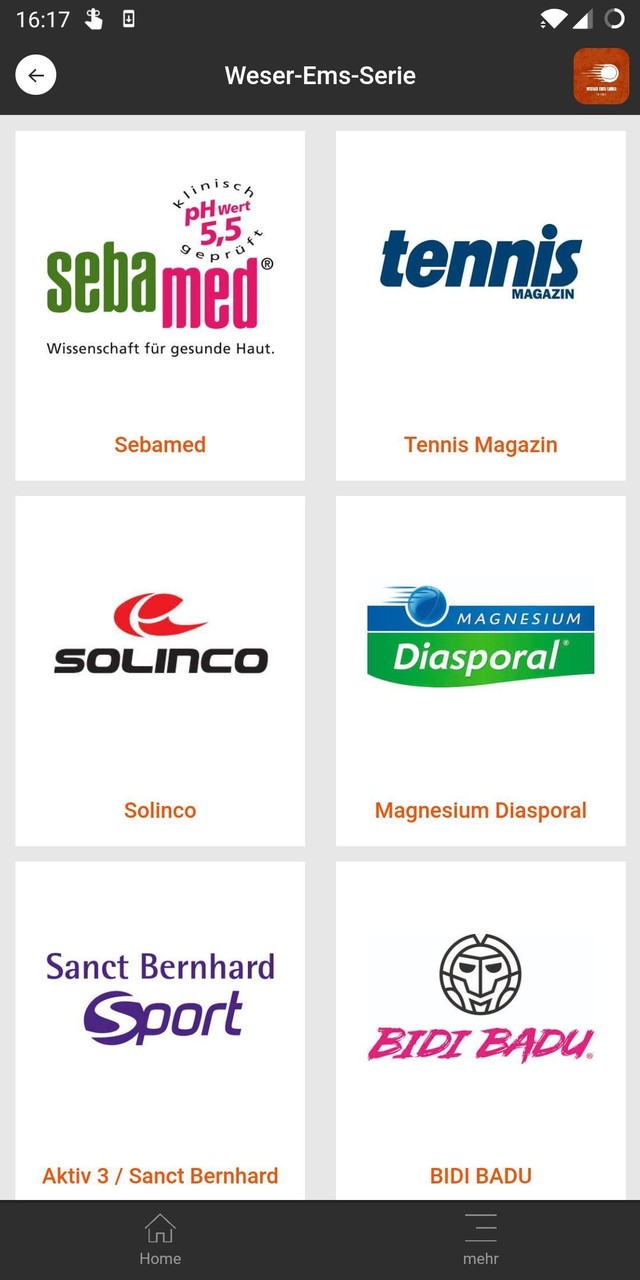Switch to the Home tab

coord(160,1240)
